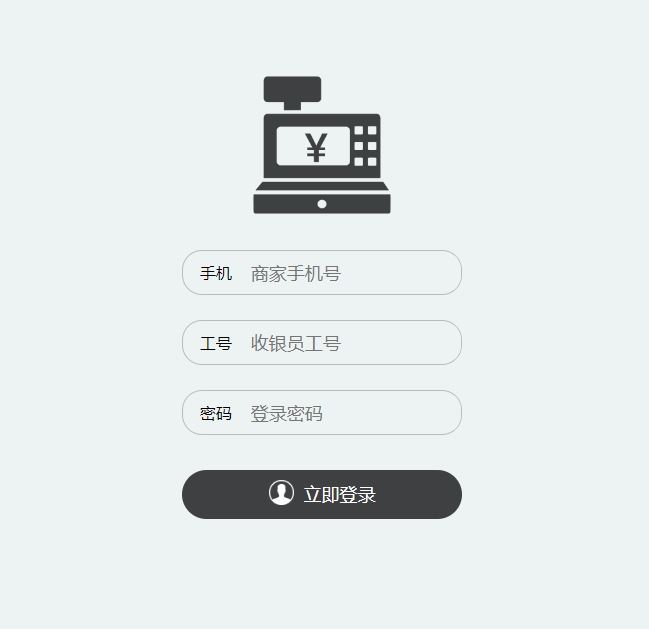649x629 pixels.
Task: Tap the 手机 merchant phone number field
Action: [345, 273]
